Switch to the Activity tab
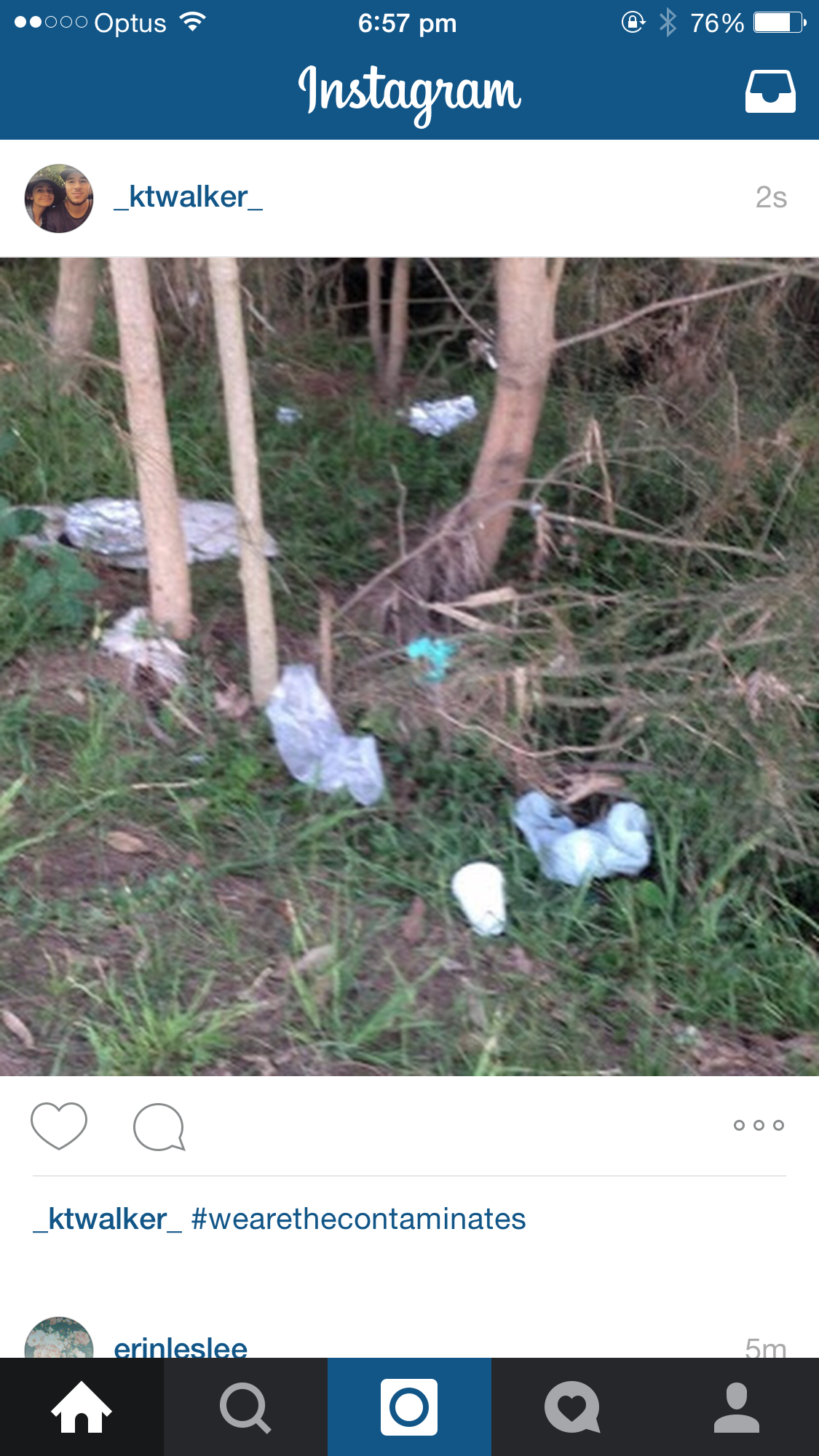 coord(573,1407)
